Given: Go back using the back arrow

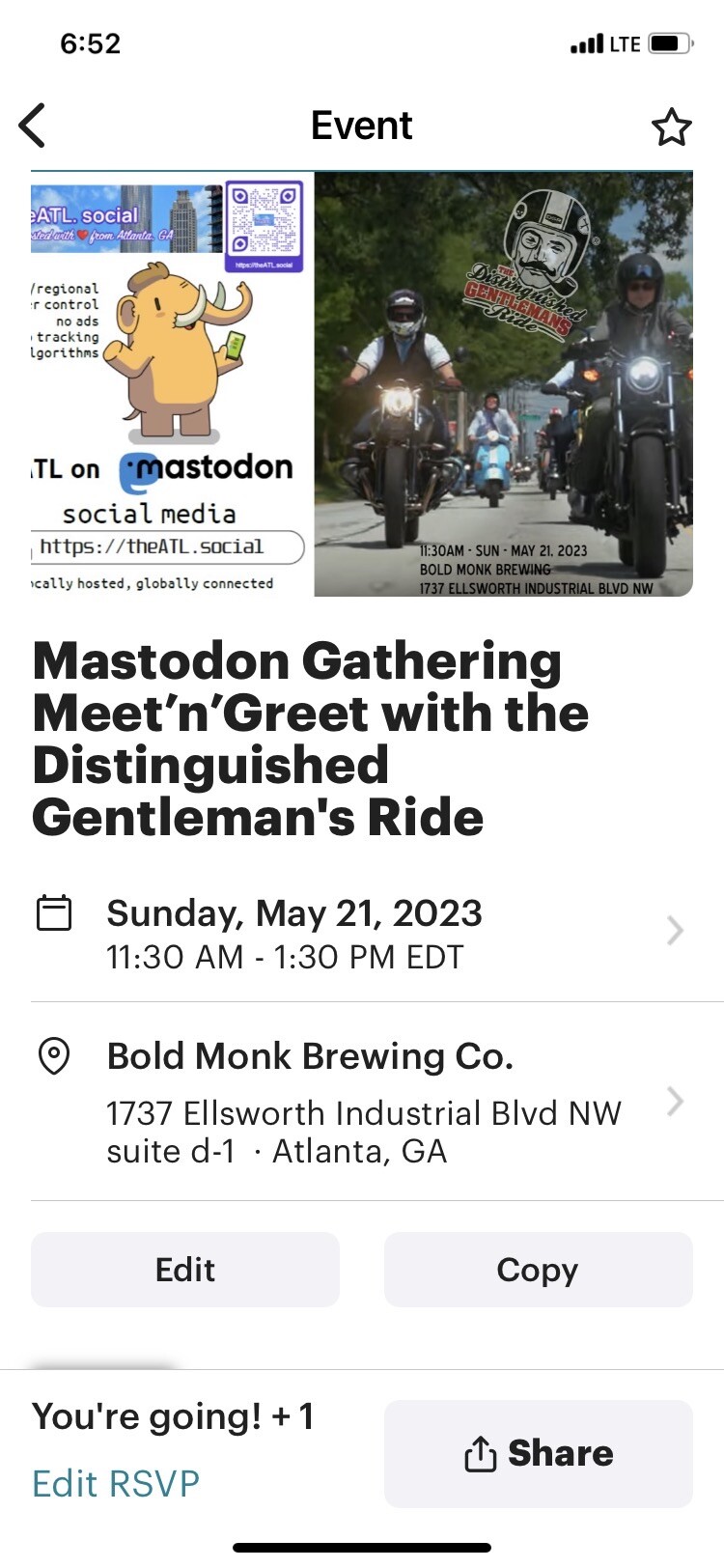Looking at the screenshot, I should [x=32, y=126].
